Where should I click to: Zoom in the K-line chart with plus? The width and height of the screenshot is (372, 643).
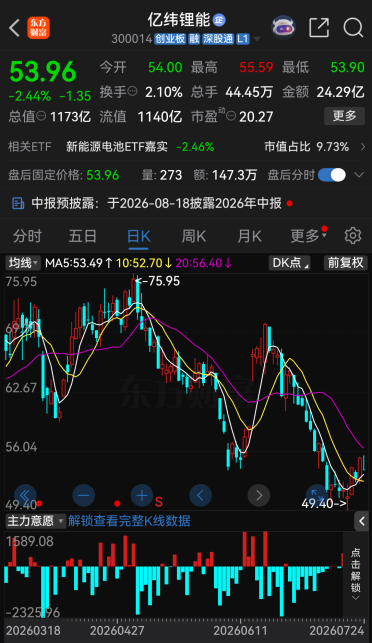pos(141,495)
